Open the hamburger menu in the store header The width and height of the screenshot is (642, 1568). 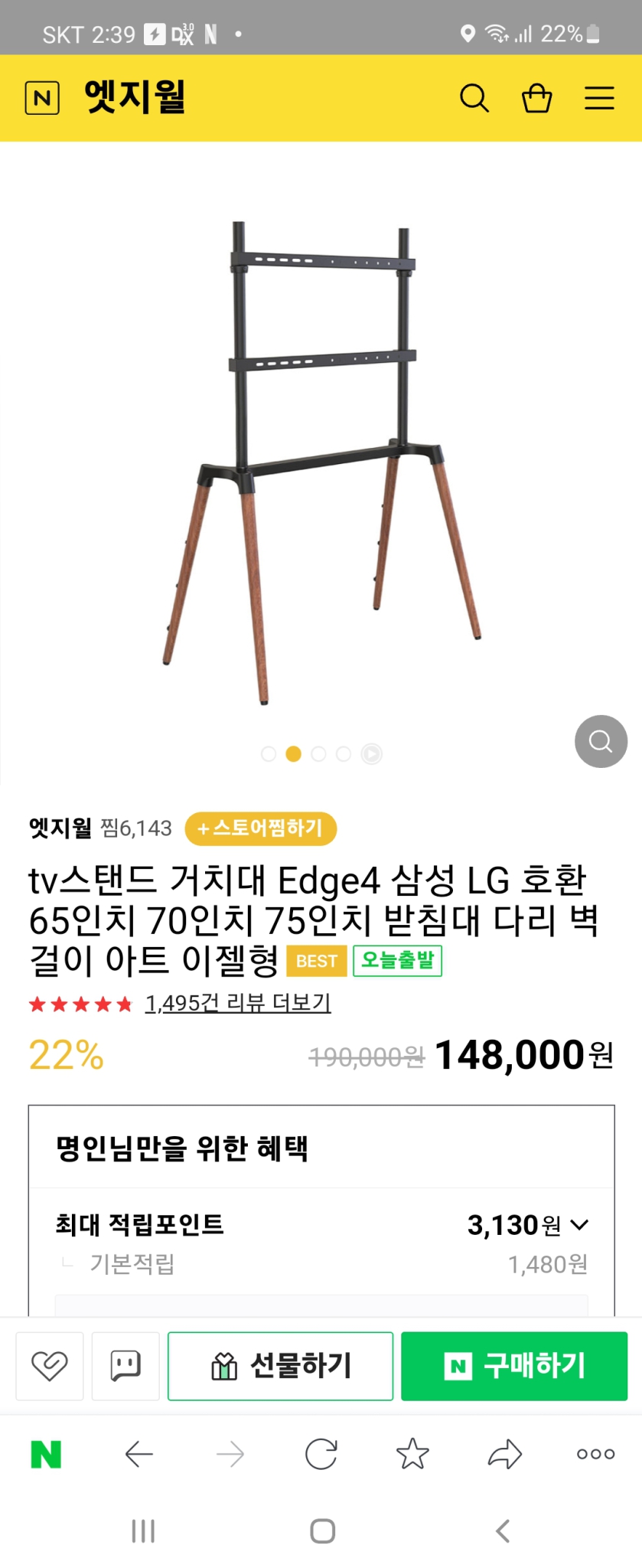click(599, 98)
